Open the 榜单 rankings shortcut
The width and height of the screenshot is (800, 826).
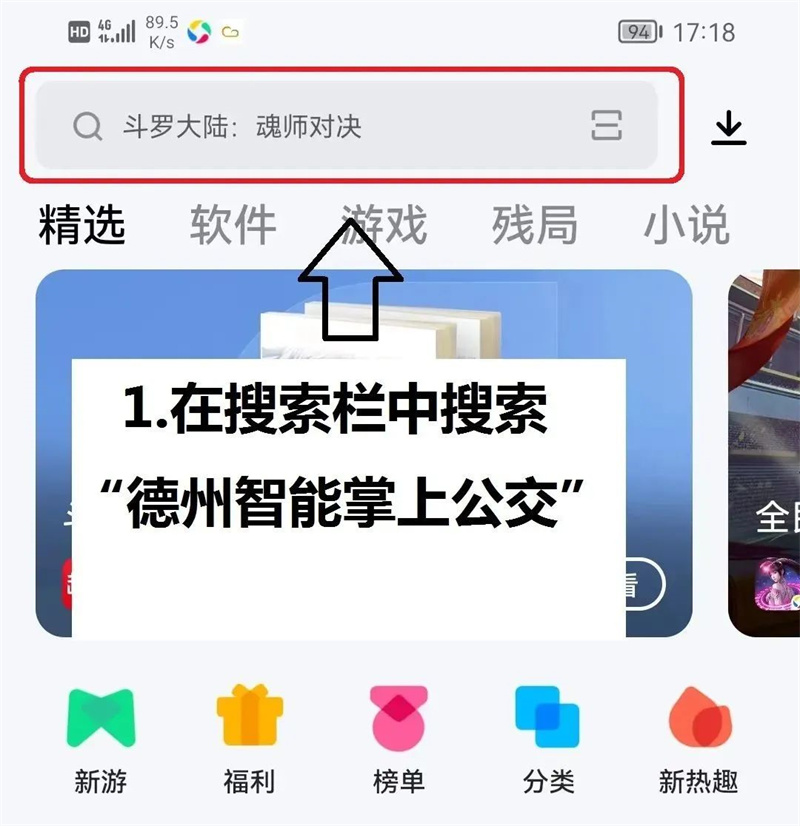coord(399,738)
